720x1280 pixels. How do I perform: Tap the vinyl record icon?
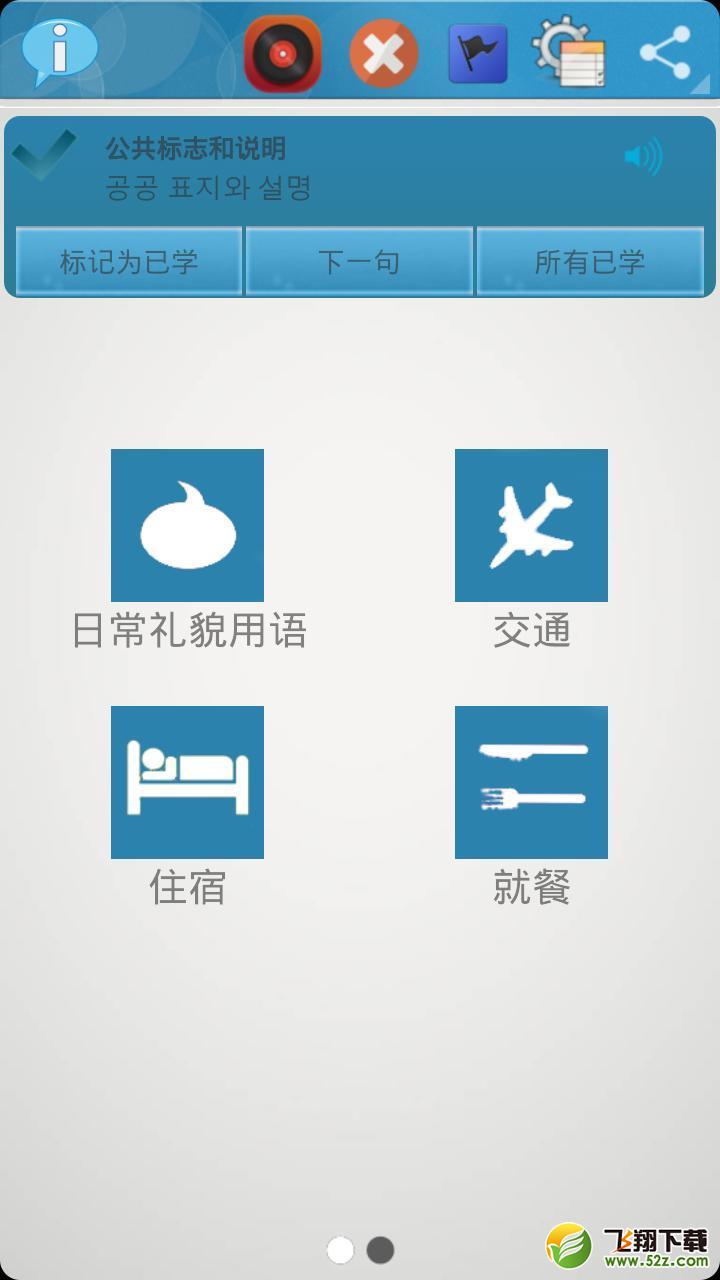click(283, 53)
